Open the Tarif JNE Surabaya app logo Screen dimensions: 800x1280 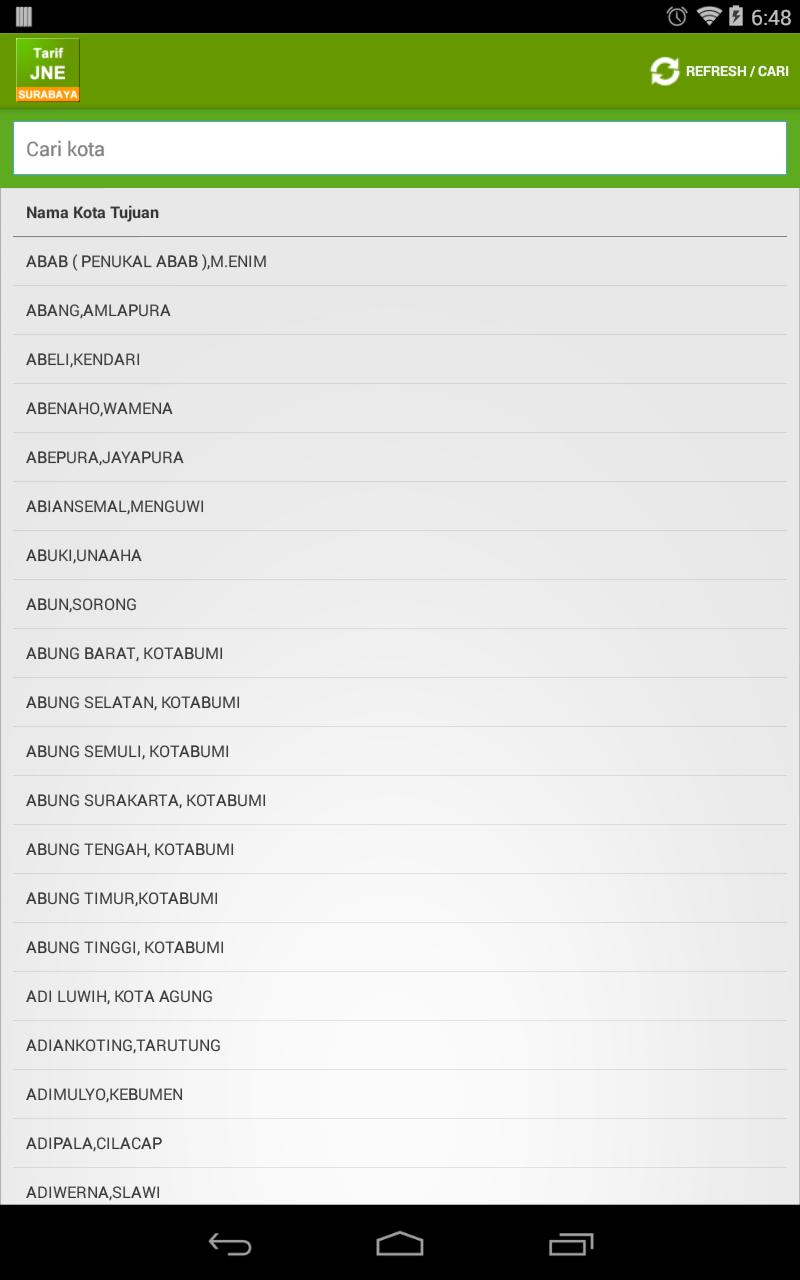coord(47,69)
